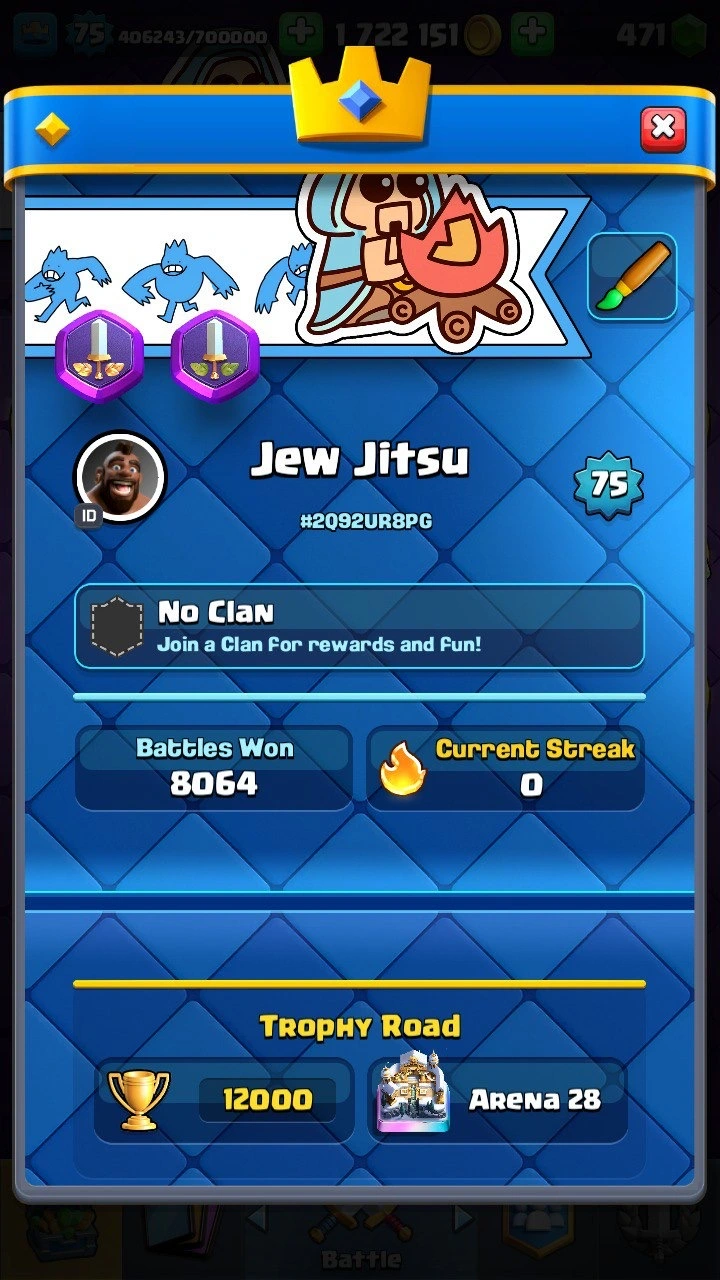Viewport: 720px width, 1280px height.
Task: Copy the player tag #2Q92UR8PG
Action: coord(366,521)
